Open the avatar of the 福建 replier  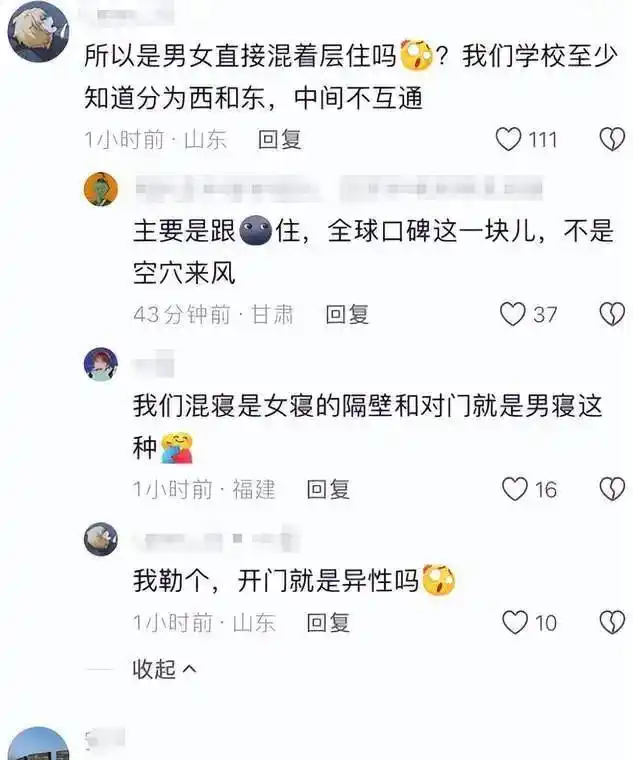101,364
